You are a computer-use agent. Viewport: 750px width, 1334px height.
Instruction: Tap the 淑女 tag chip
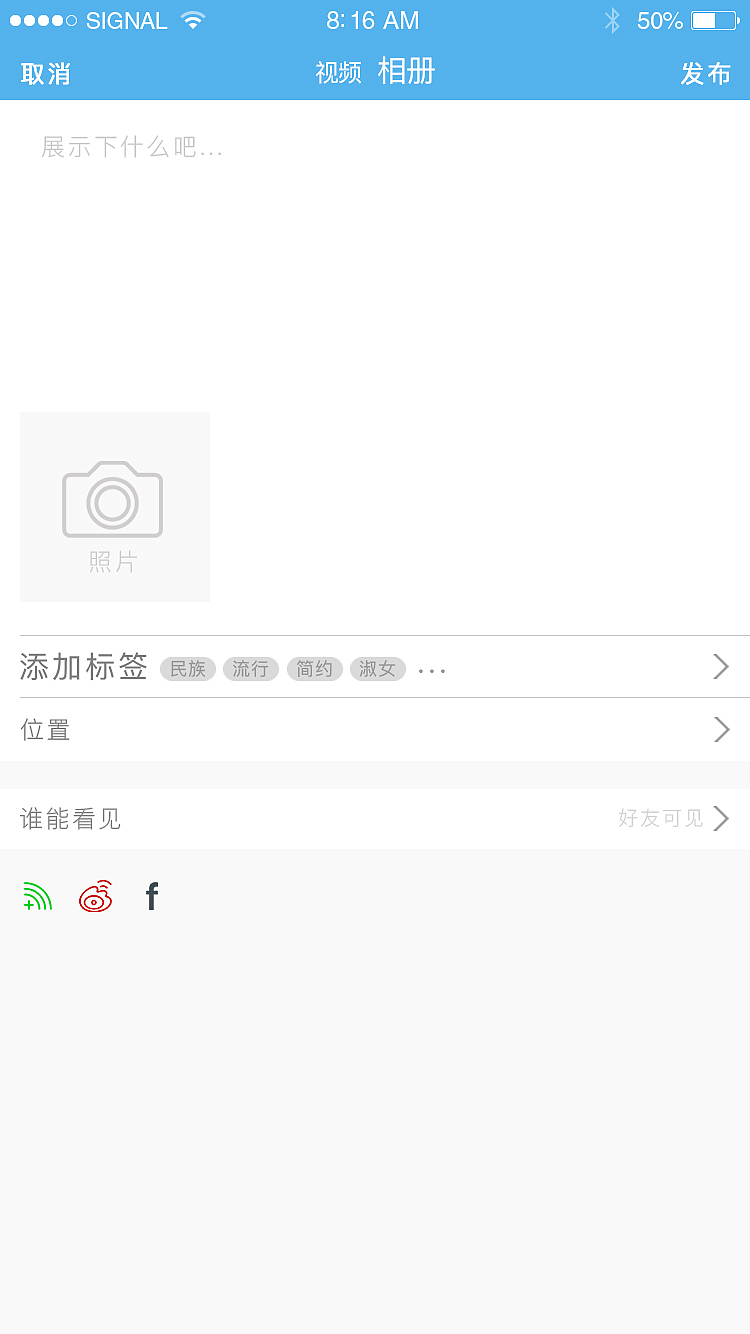coord(377,669)
